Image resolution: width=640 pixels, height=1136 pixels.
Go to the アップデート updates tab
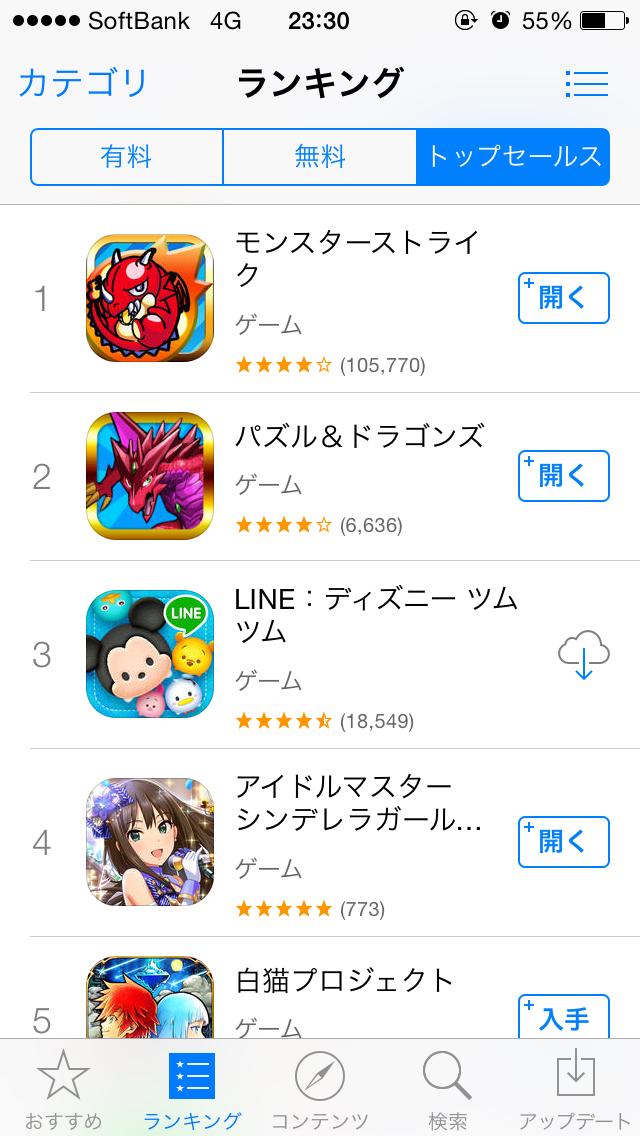tap(575, 1088)
